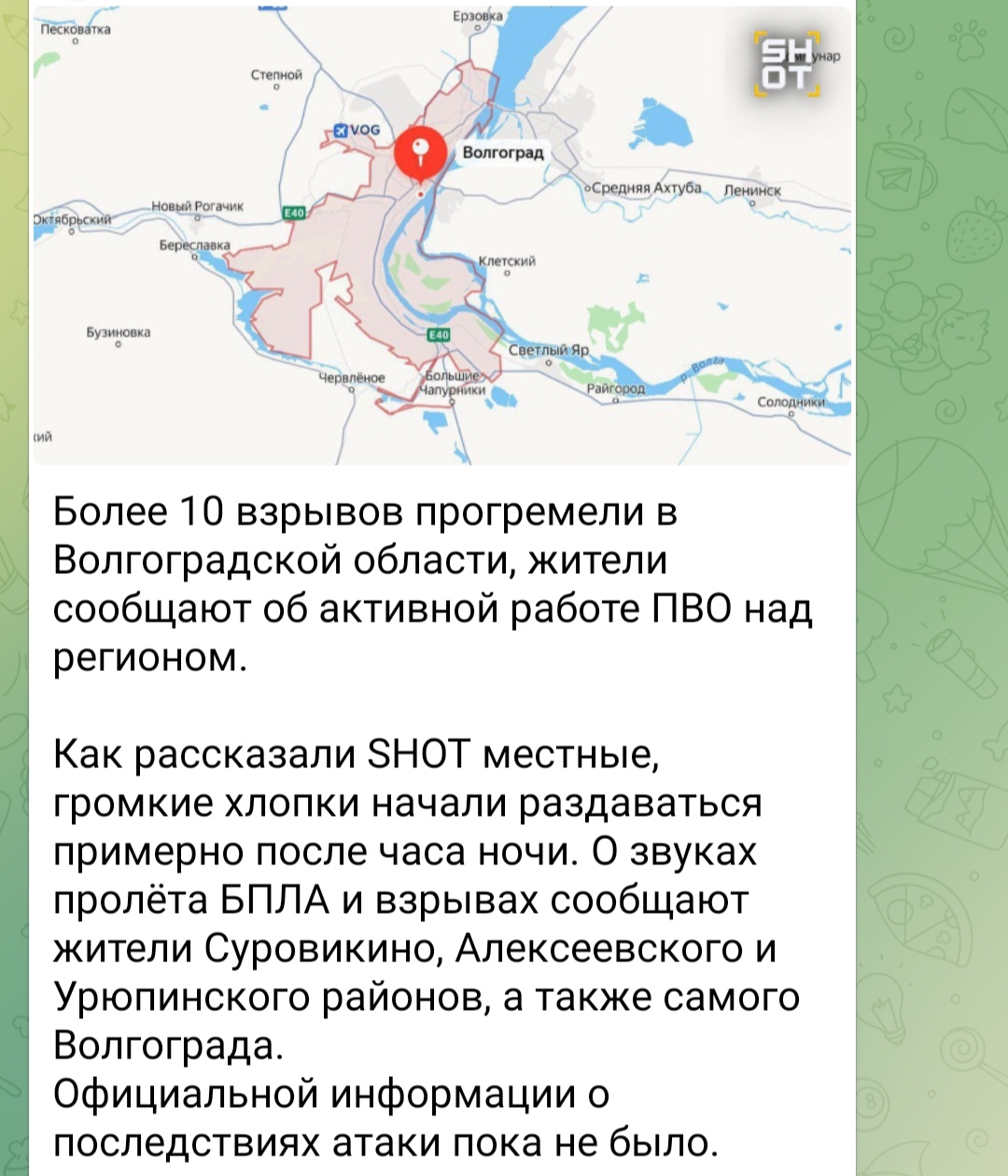
Task: Open the Volgograd map image in the post
Action: 441,235
